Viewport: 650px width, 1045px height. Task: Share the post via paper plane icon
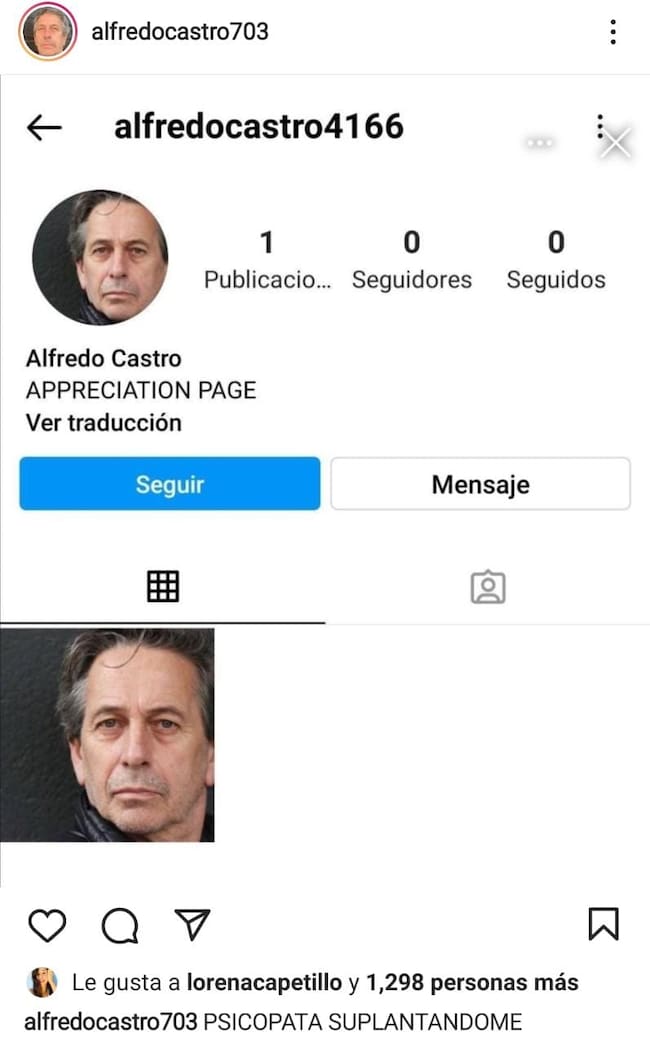192,925
